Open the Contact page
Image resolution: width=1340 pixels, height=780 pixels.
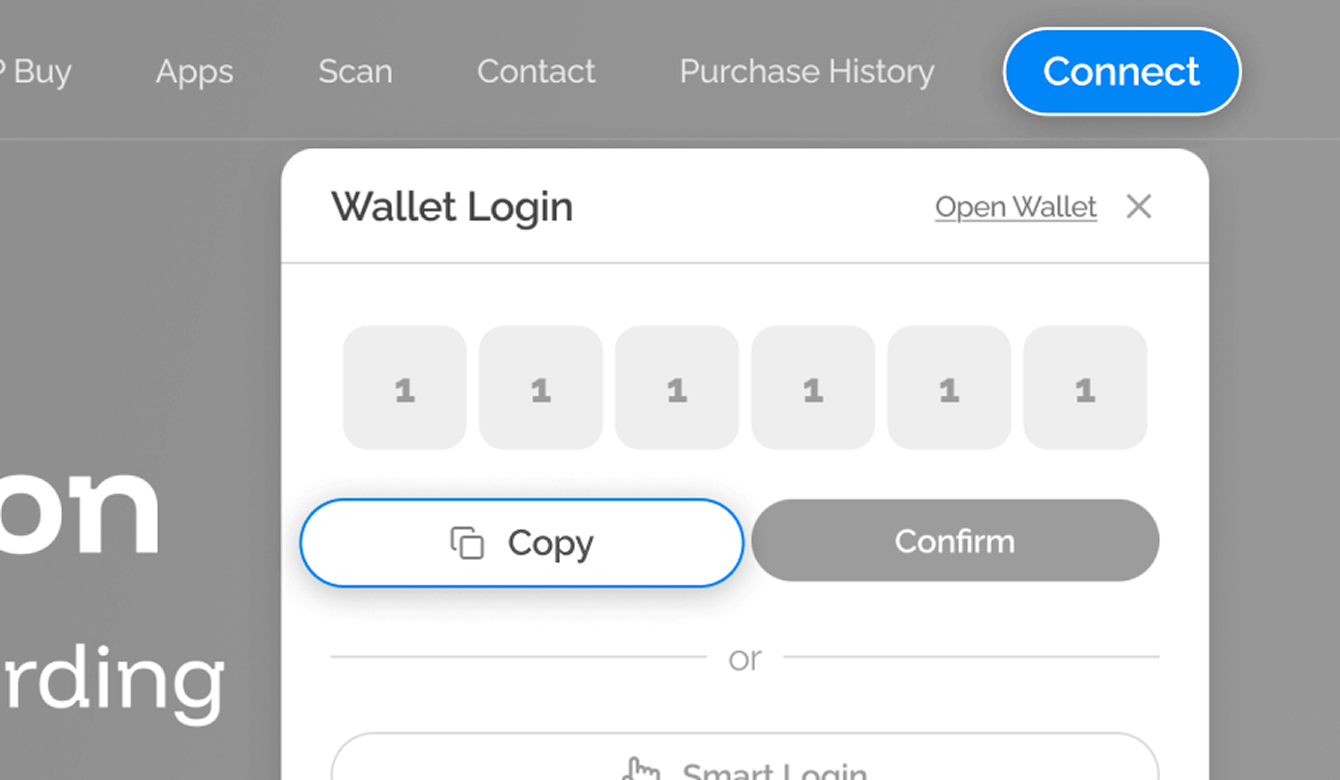[x=535, y=72]
